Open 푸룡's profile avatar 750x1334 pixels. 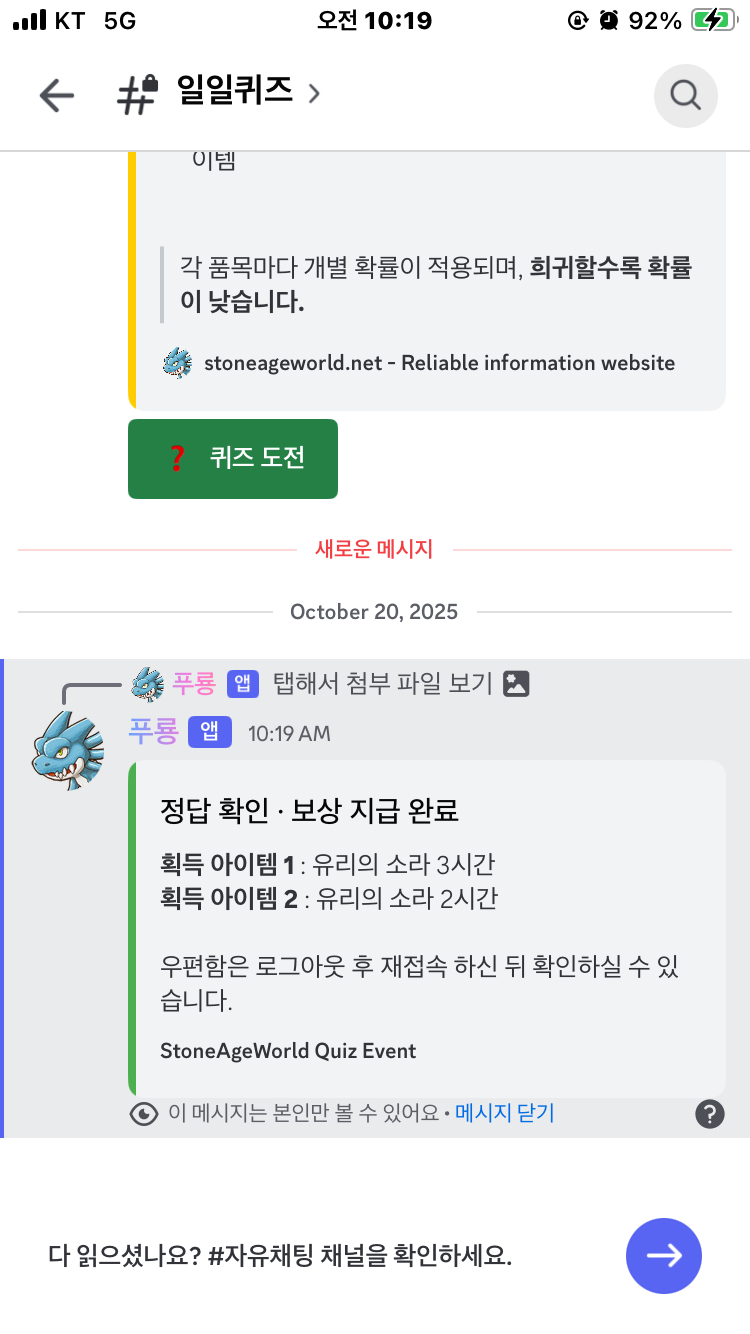click(x=68, y=752)
